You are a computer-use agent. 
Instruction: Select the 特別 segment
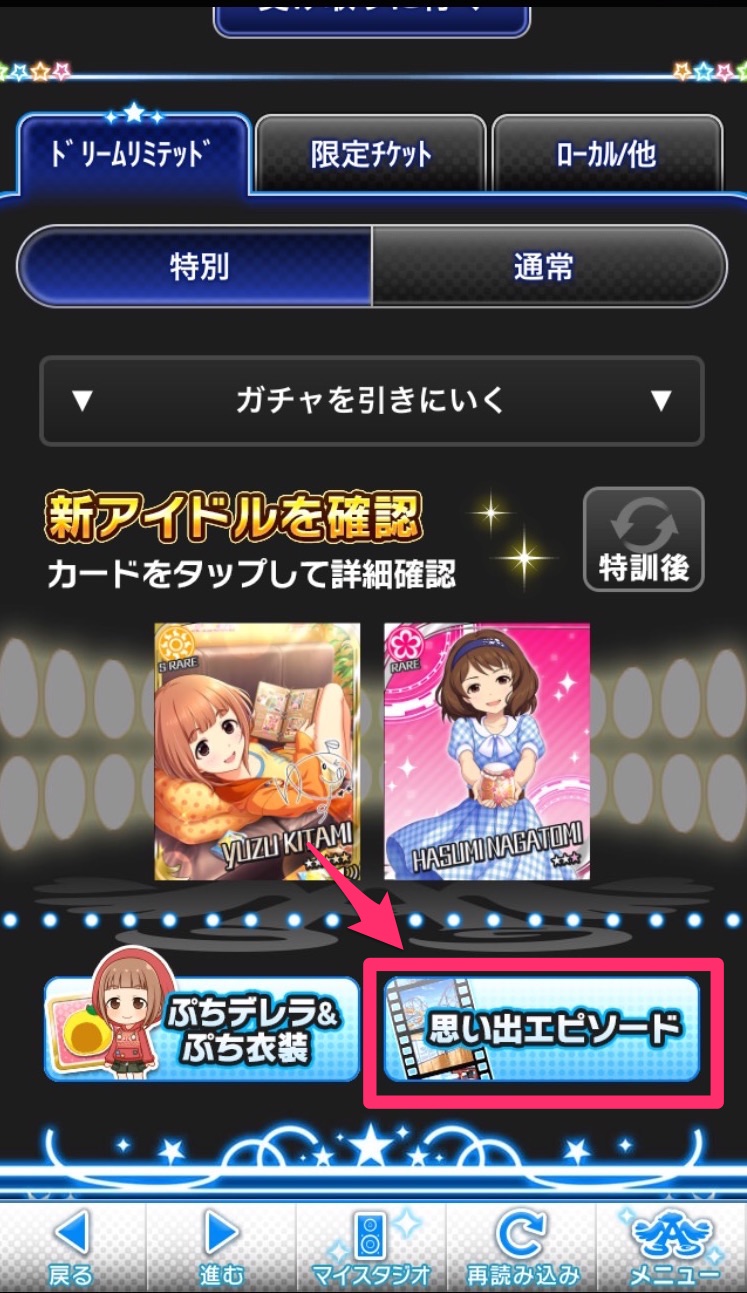[x=196, y=267]
